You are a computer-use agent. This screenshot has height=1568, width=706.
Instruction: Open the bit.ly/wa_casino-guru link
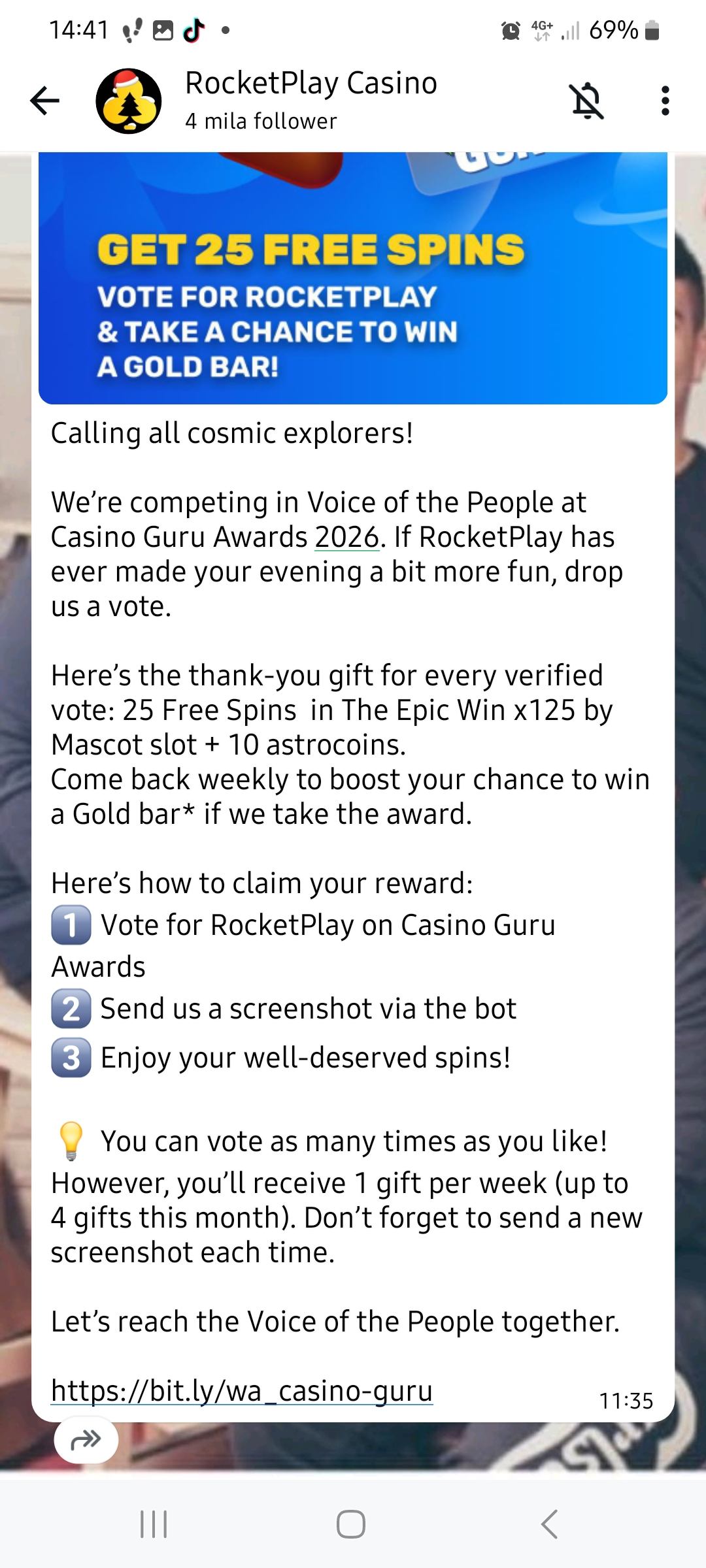click(x=242, y=1390)
